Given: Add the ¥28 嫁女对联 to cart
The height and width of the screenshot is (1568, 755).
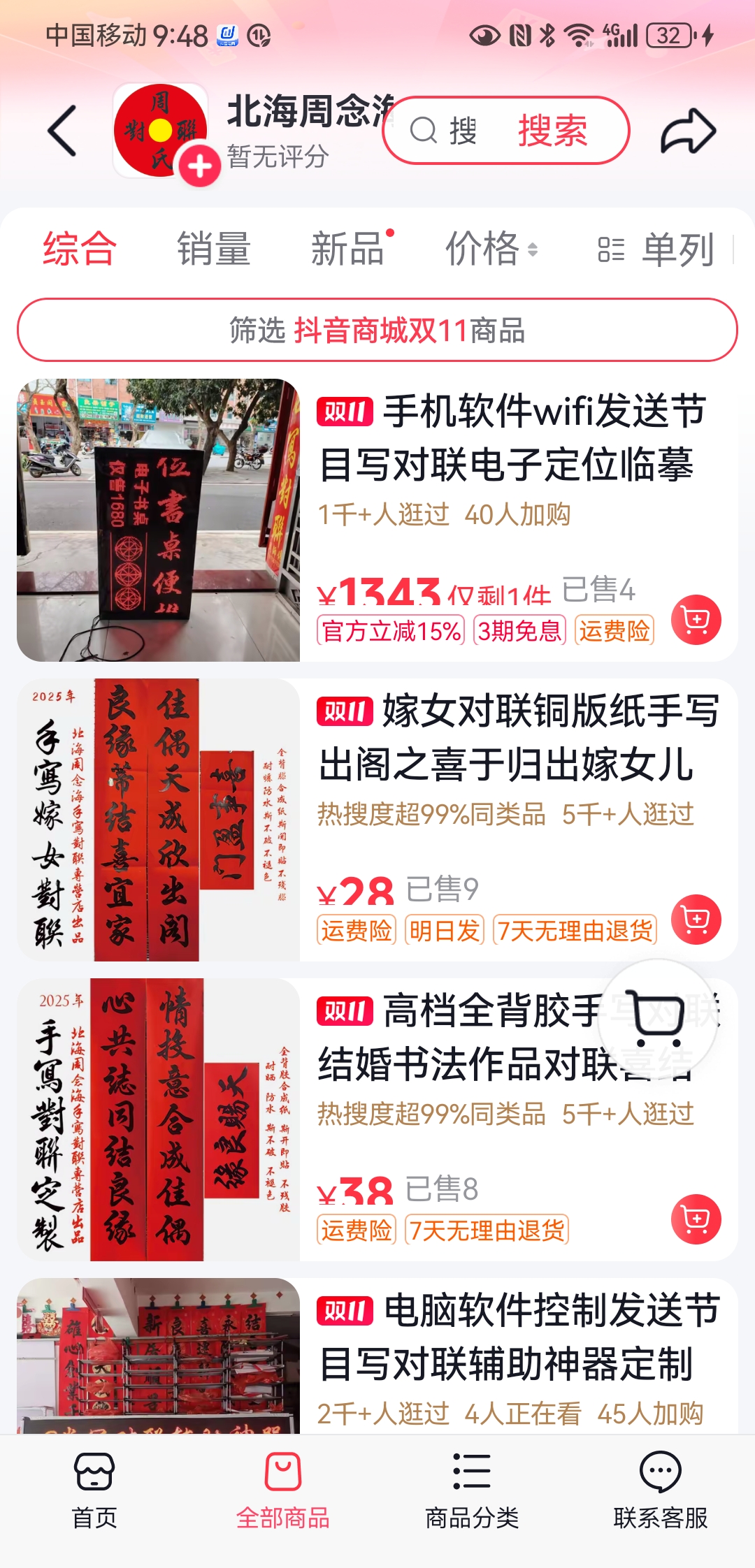Looking at the screenshot, I should pos(696,920).
